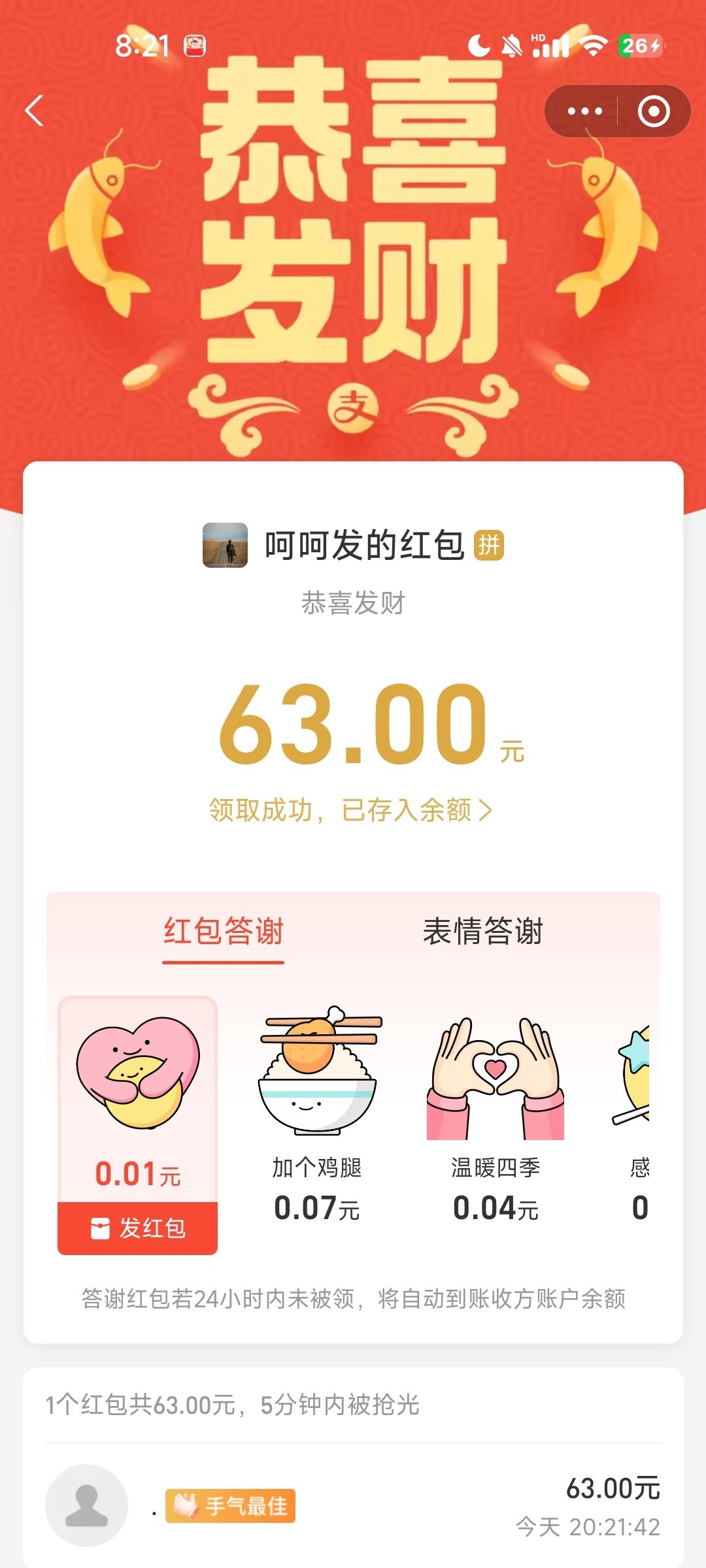
Task: Close the mini program with the circle icon
Action: coord(653,111)
